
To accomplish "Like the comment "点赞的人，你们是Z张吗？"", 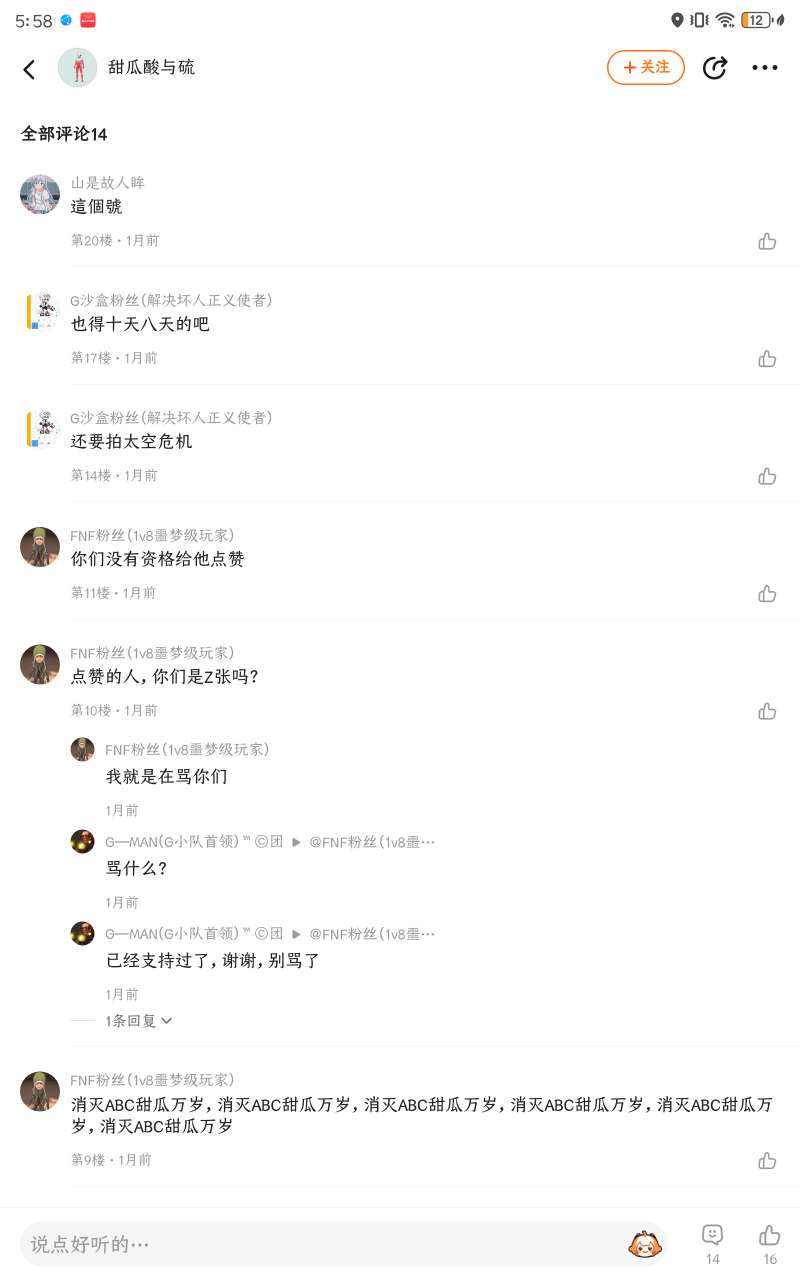I will (x=767, y=711).
